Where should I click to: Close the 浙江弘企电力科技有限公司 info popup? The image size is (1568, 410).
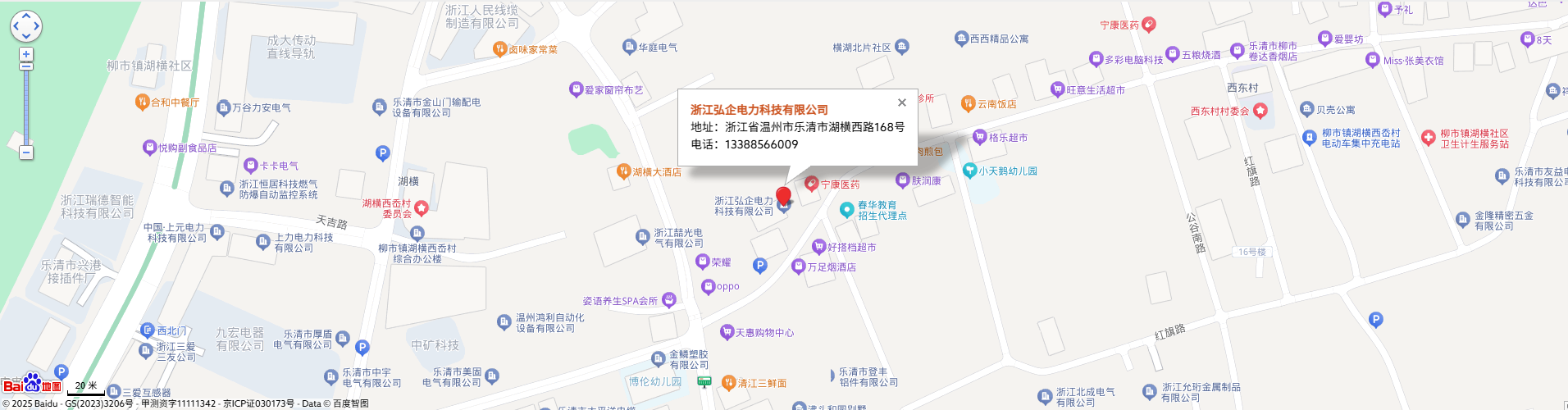click(x=901, y=102)
